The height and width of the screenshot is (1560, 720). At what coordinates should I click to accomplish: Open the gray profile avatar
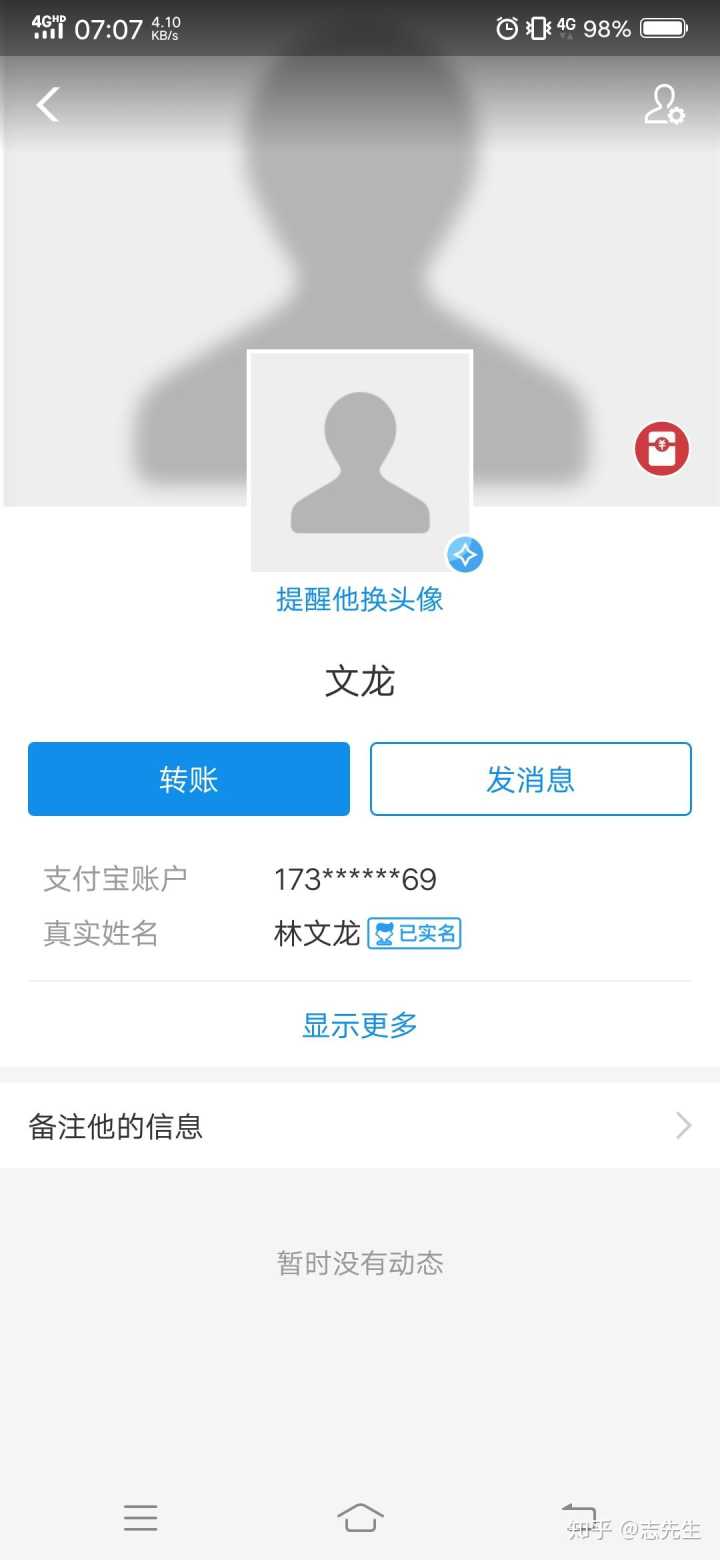pyautogui.click(x=360, y=461)
